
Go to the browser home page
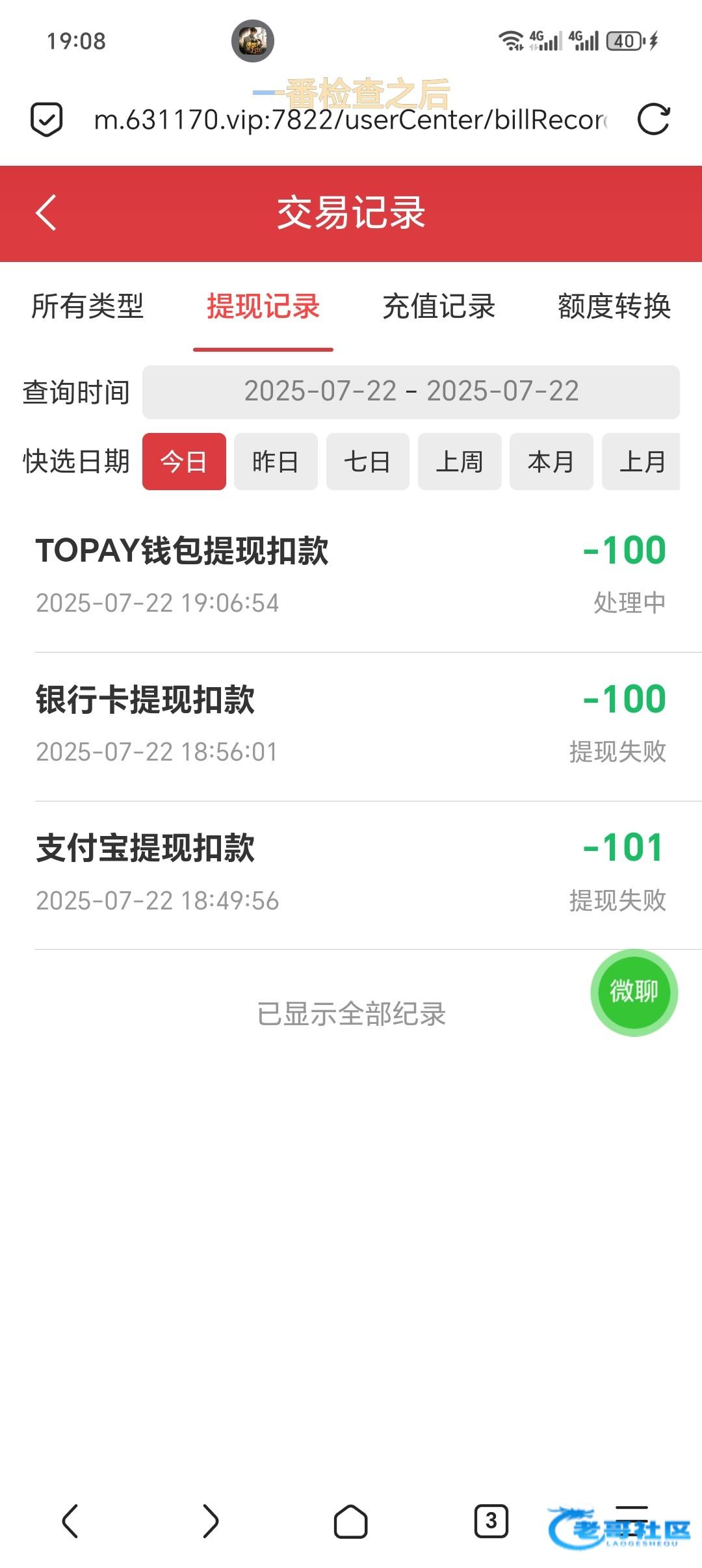(351, 1521)
